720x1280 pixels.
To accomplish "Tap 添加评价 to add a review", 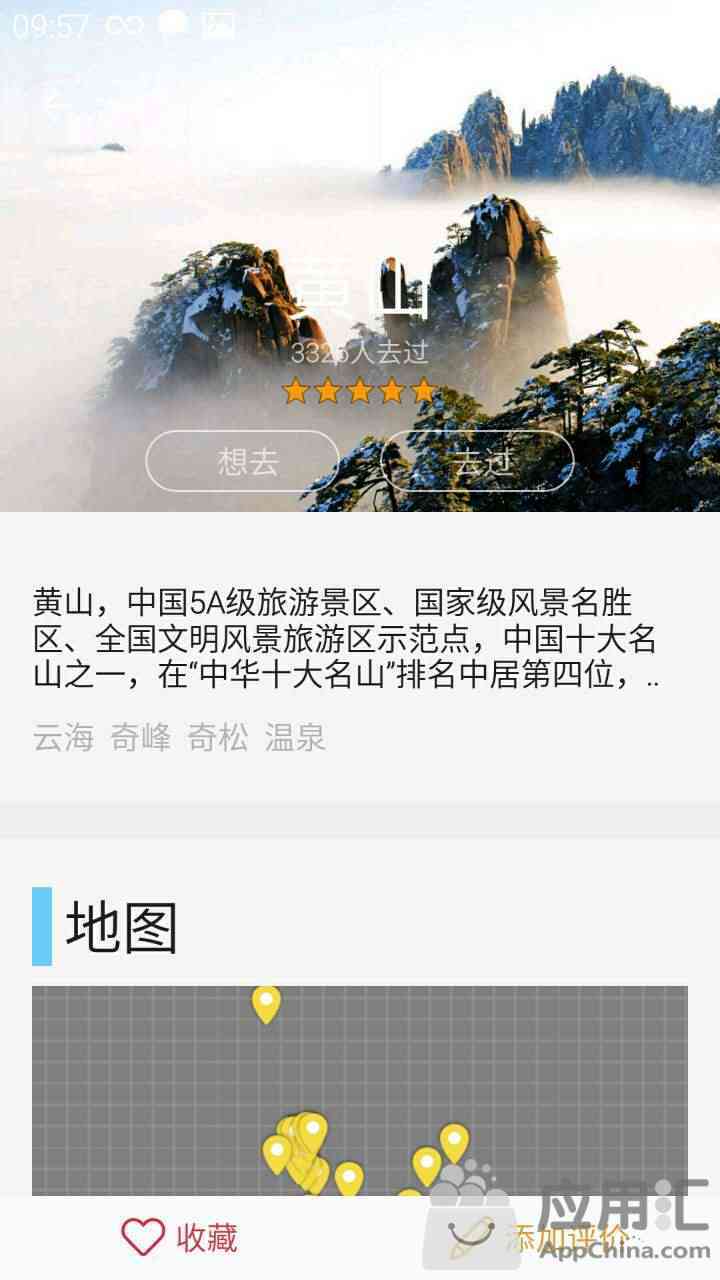I will click(540, 1238).
